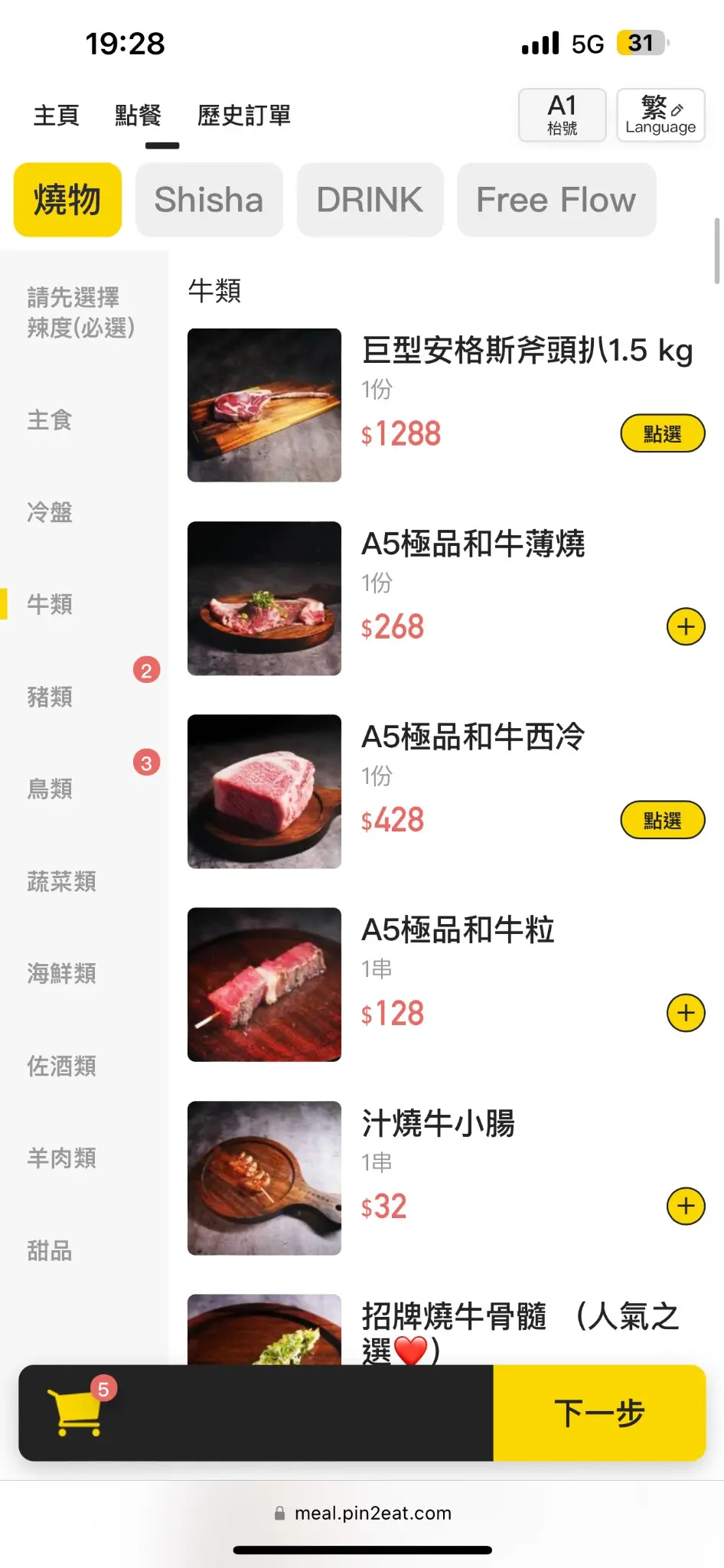View 甜品 dessert section
Viewport: 724px width, 1568px height.
point(51,1250)
